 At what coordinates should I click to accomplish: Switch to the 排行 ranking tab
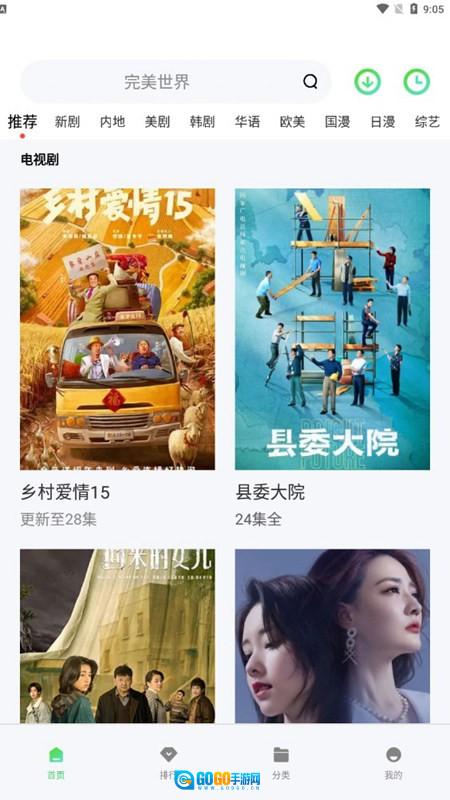(168, 763)
